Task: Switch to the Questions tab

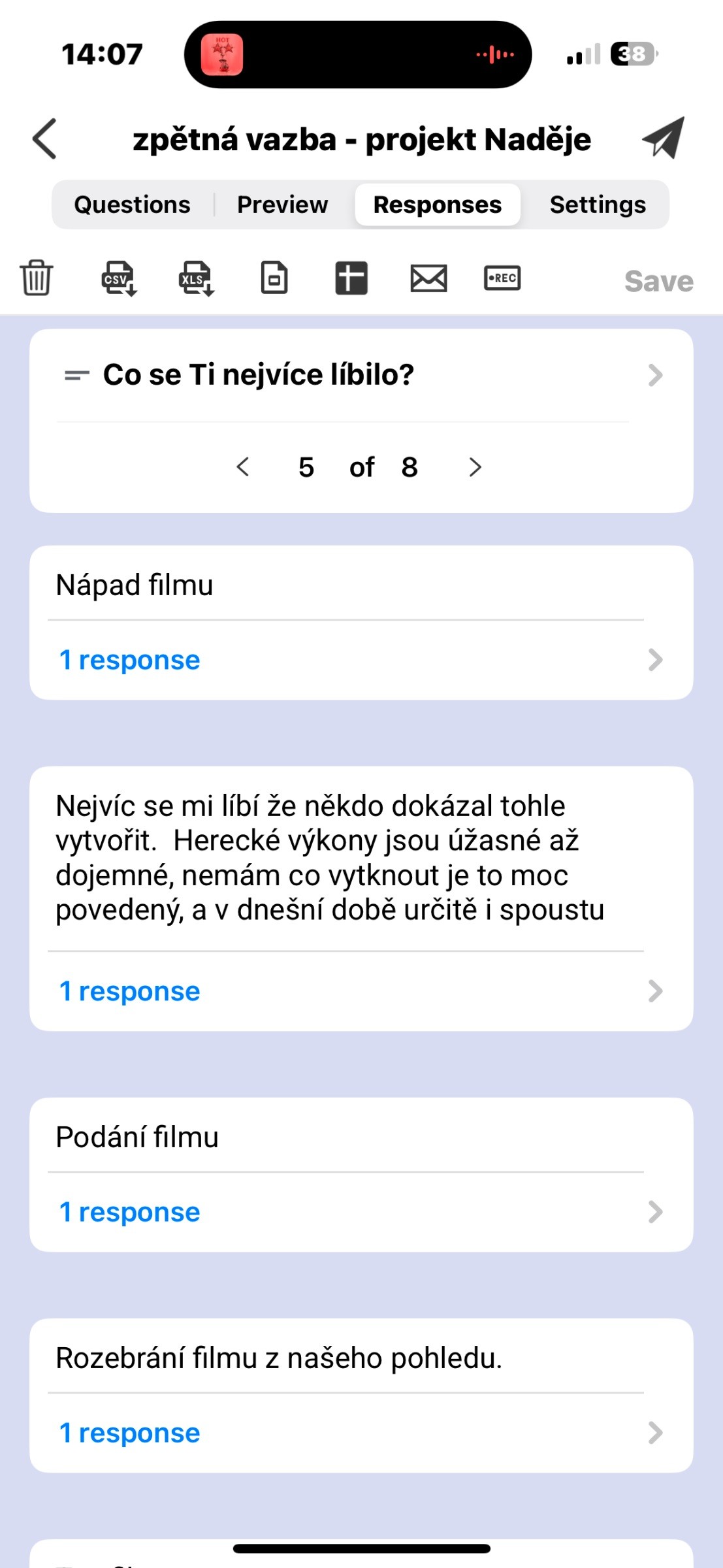Action: click(133, 204)
